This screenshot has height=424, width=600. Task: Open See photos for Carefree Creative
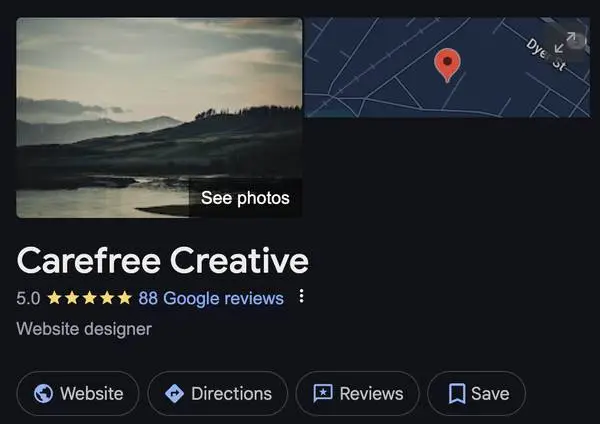pos(245,198)
